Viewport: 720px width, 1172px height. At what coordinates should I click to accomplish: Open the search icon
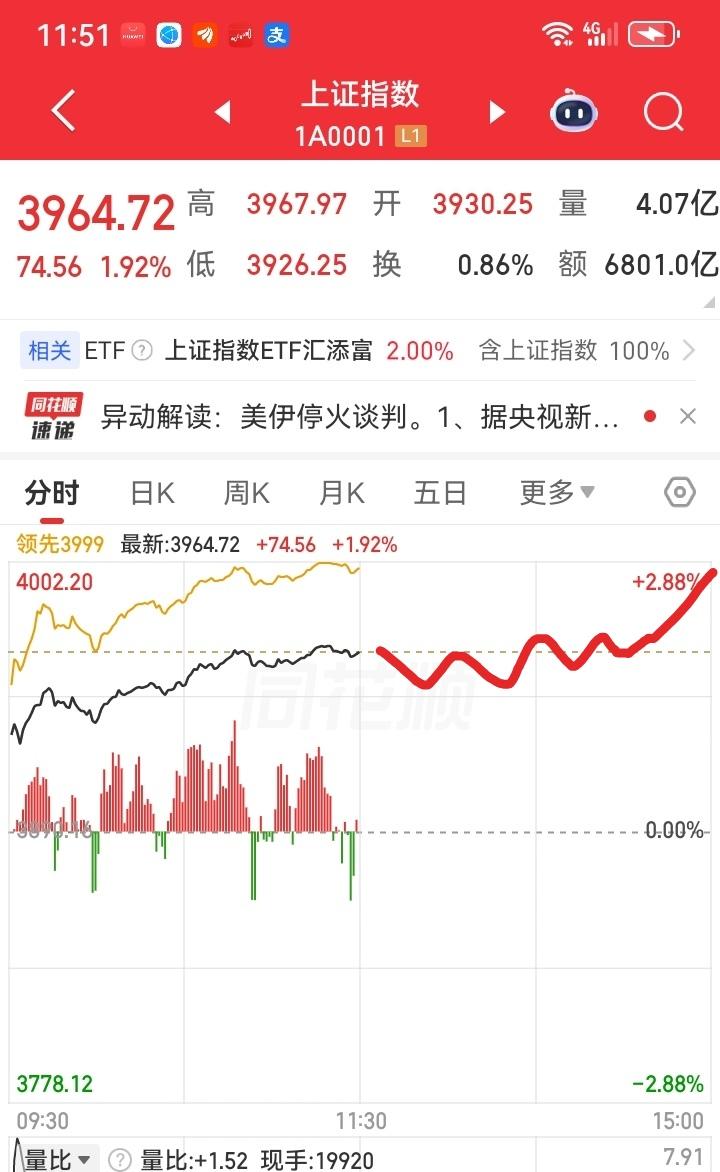tap(663, 111)
